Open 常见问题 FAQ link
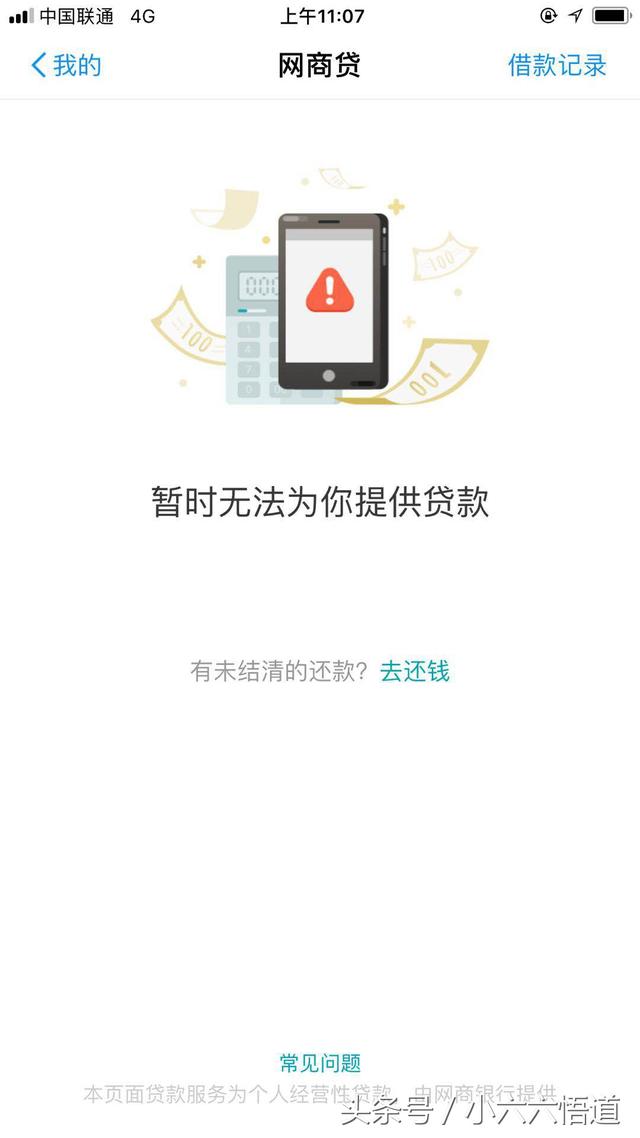The image size is (640, 1138). (x=320, y=1063)
